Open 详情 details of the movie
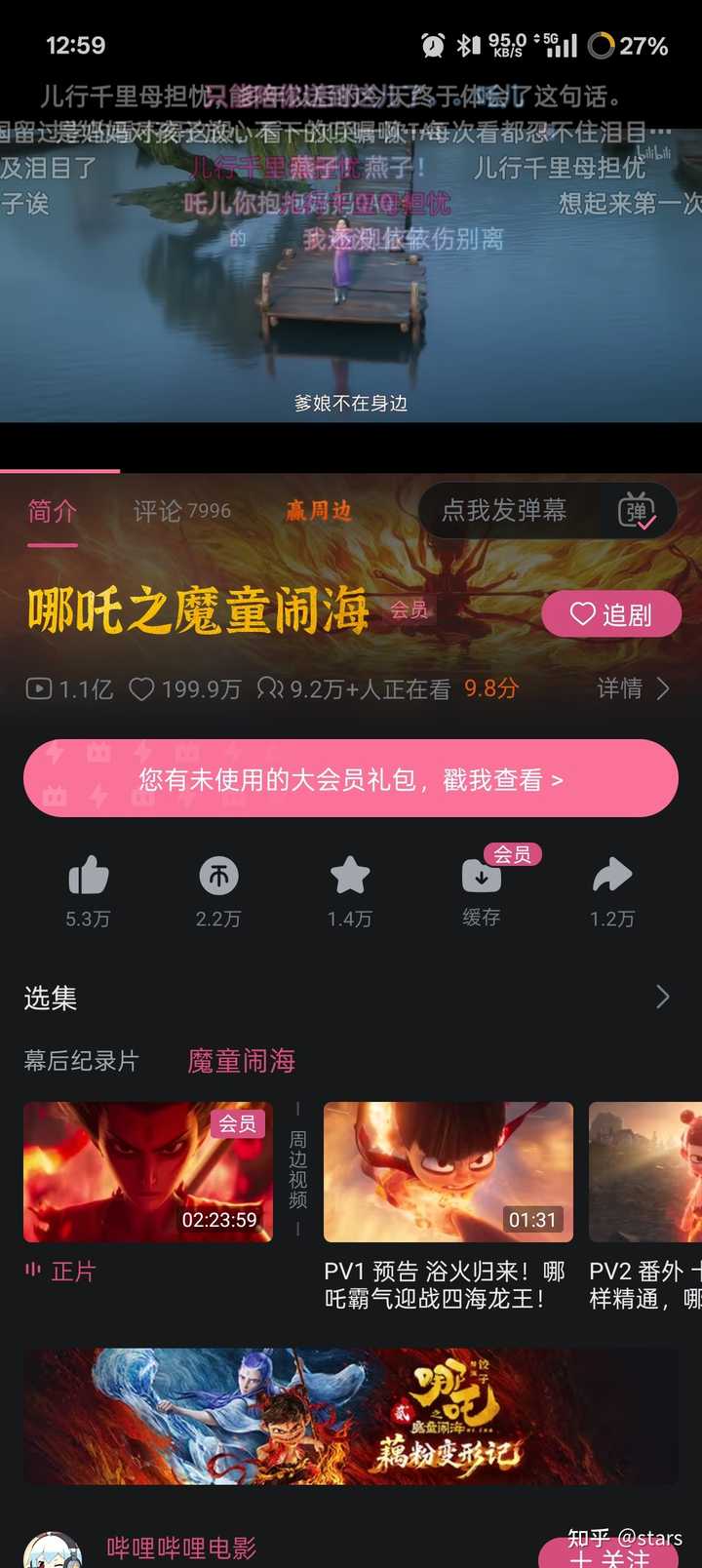Screen dimensions: 702x1568 coord(633,688)
